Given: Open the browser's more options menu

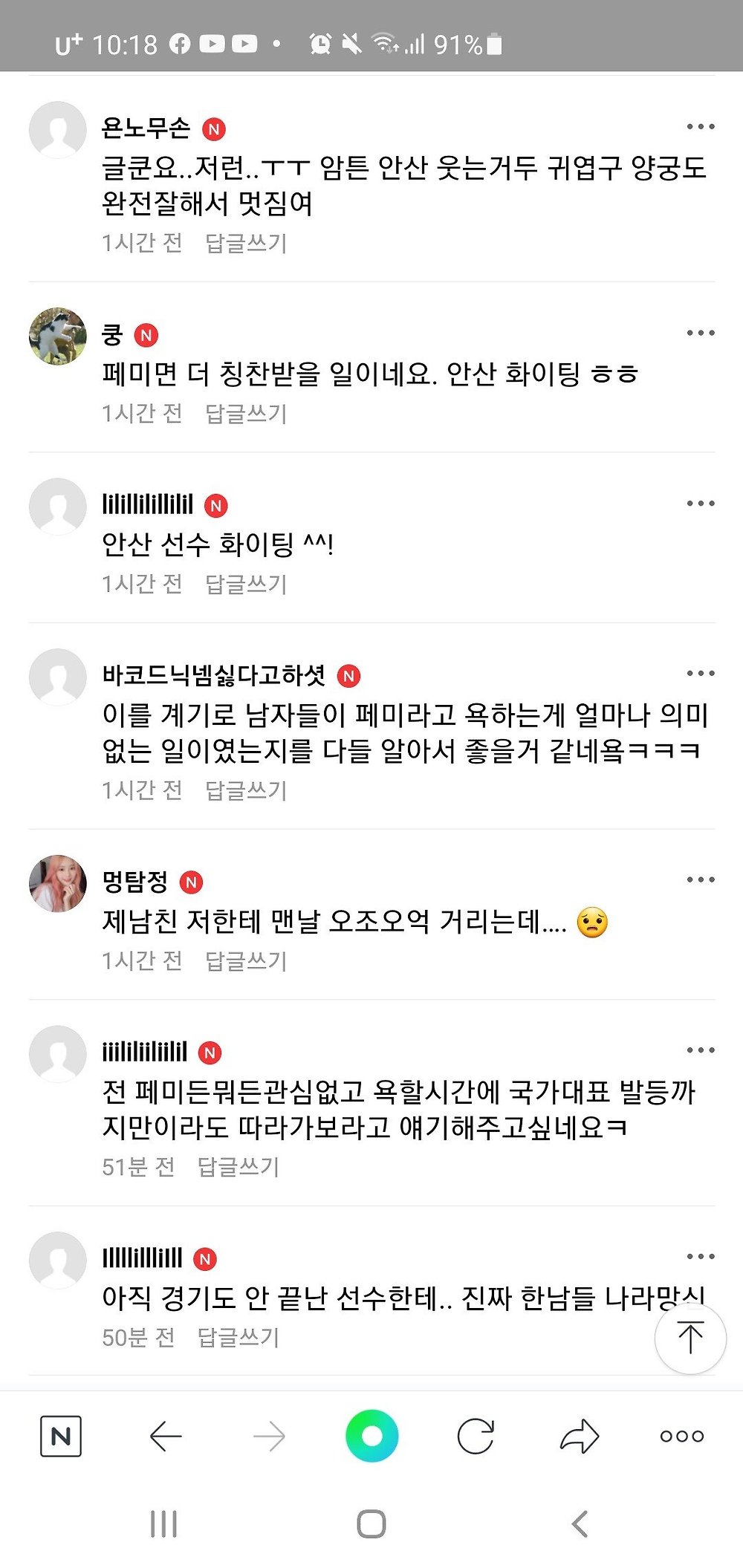Looking at the screenshot, I should tap(681, 1436).
